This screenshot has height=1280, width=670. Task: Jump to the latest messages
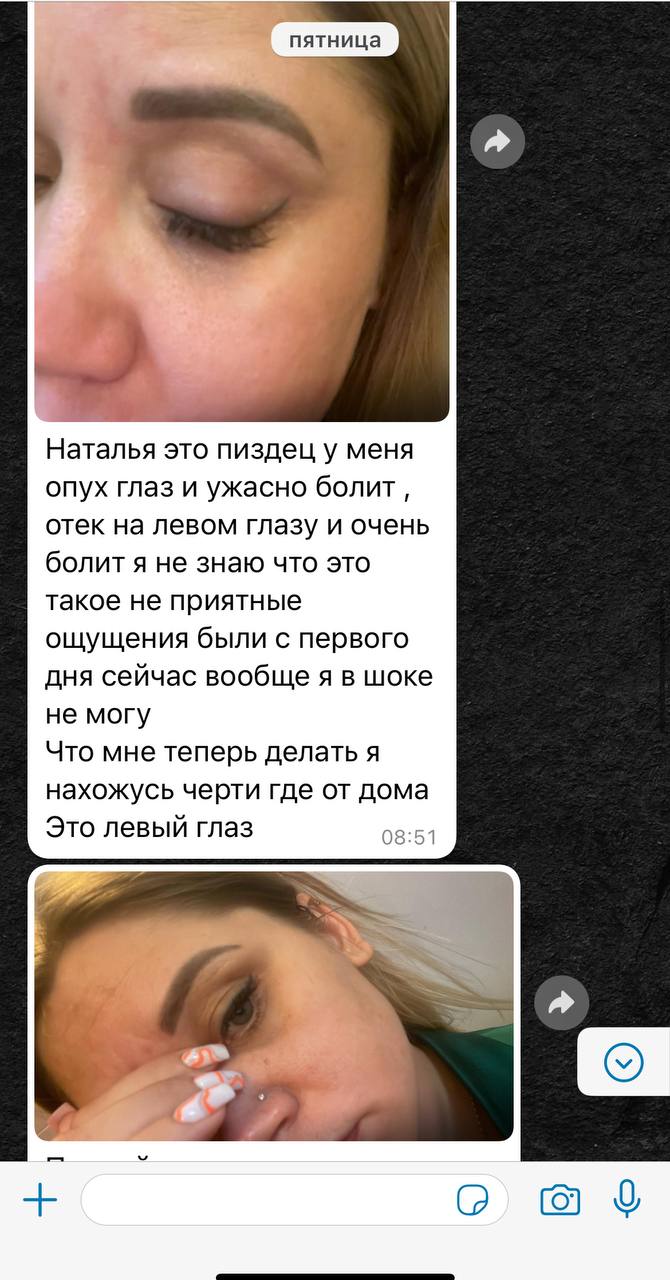tap(624, 1062)
